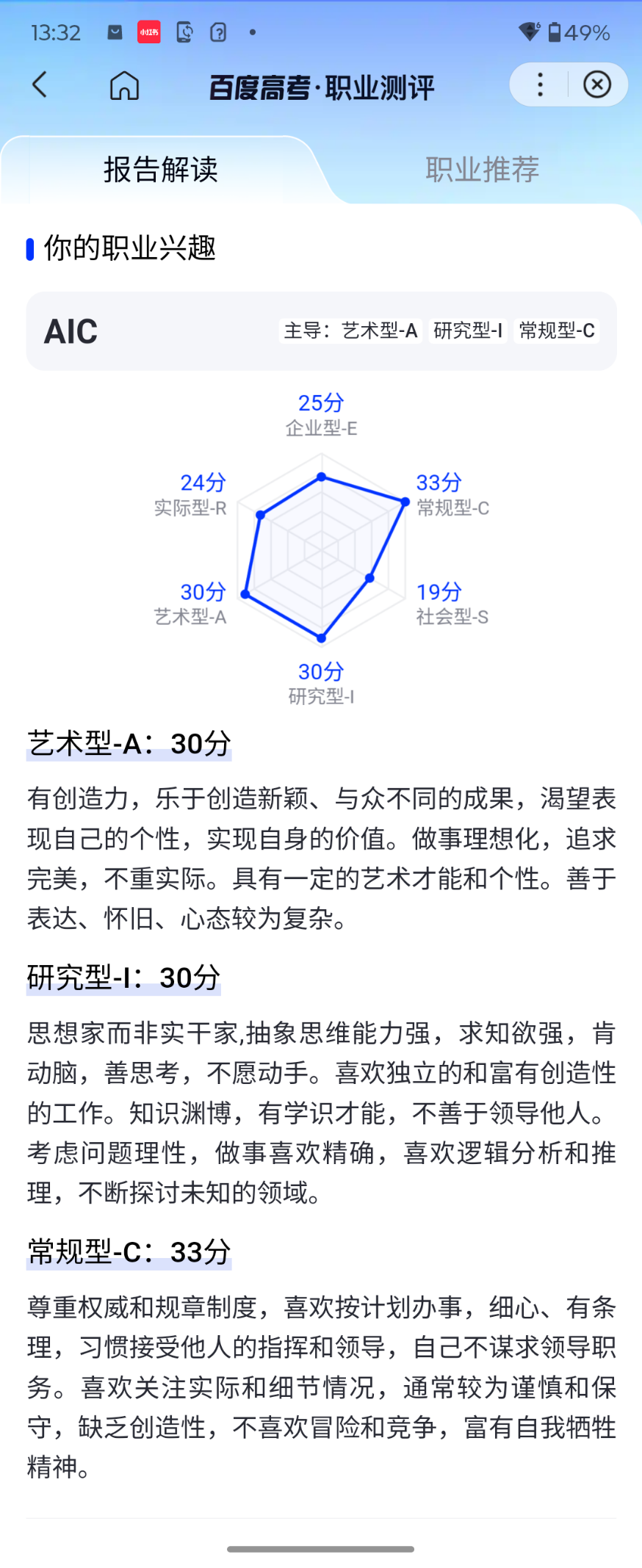Open the home icon
Image resolution: width=642 pixels, height=1568 pixels.
click(x=124, y=85)
